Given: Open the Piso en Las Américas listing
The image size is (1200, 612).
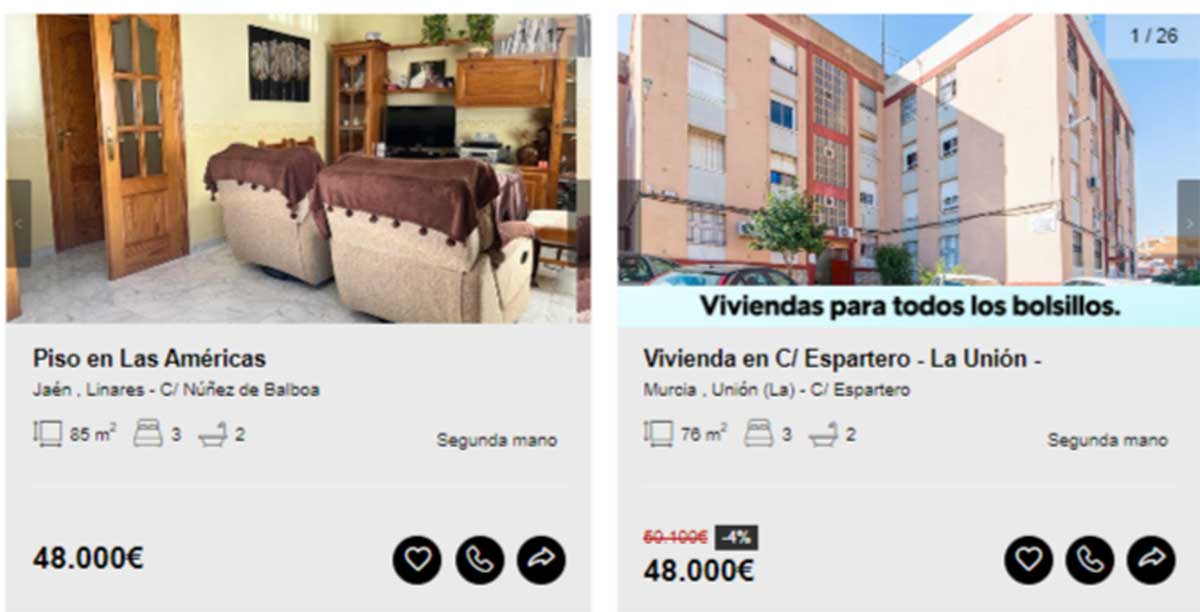Looking at the screenshot, I should tap(149, 358).
